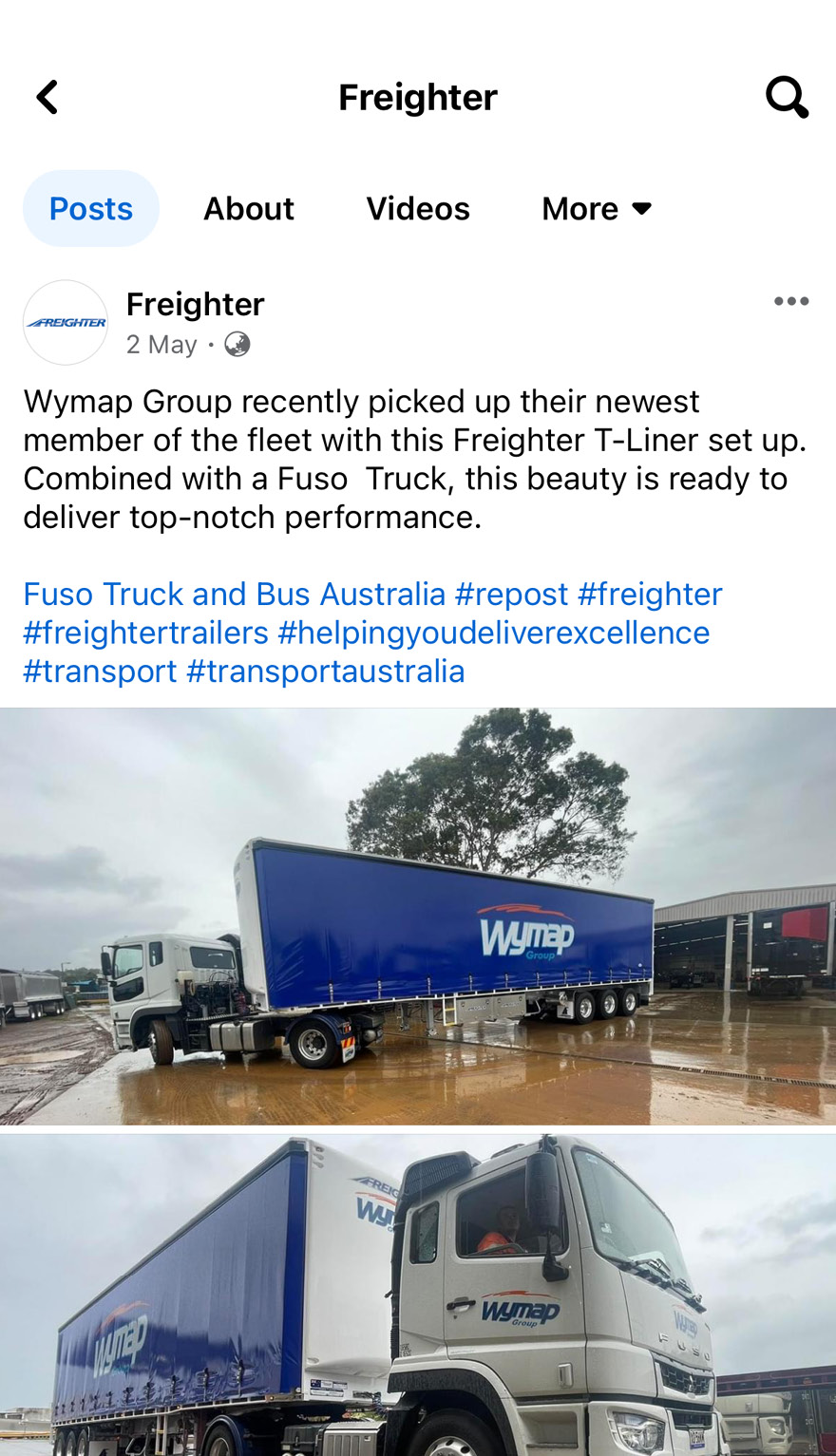Screen dimensions: 836x1456
Task: Open search on the Freighter page
Action: (787, 97)
